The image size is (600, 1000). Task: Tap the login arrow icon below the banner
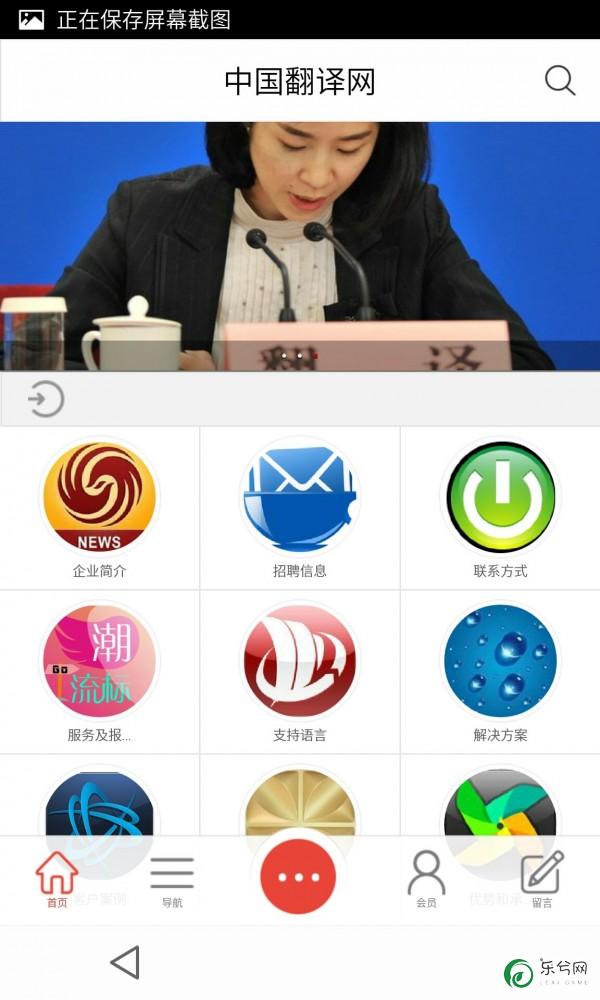tap(45, 400)
